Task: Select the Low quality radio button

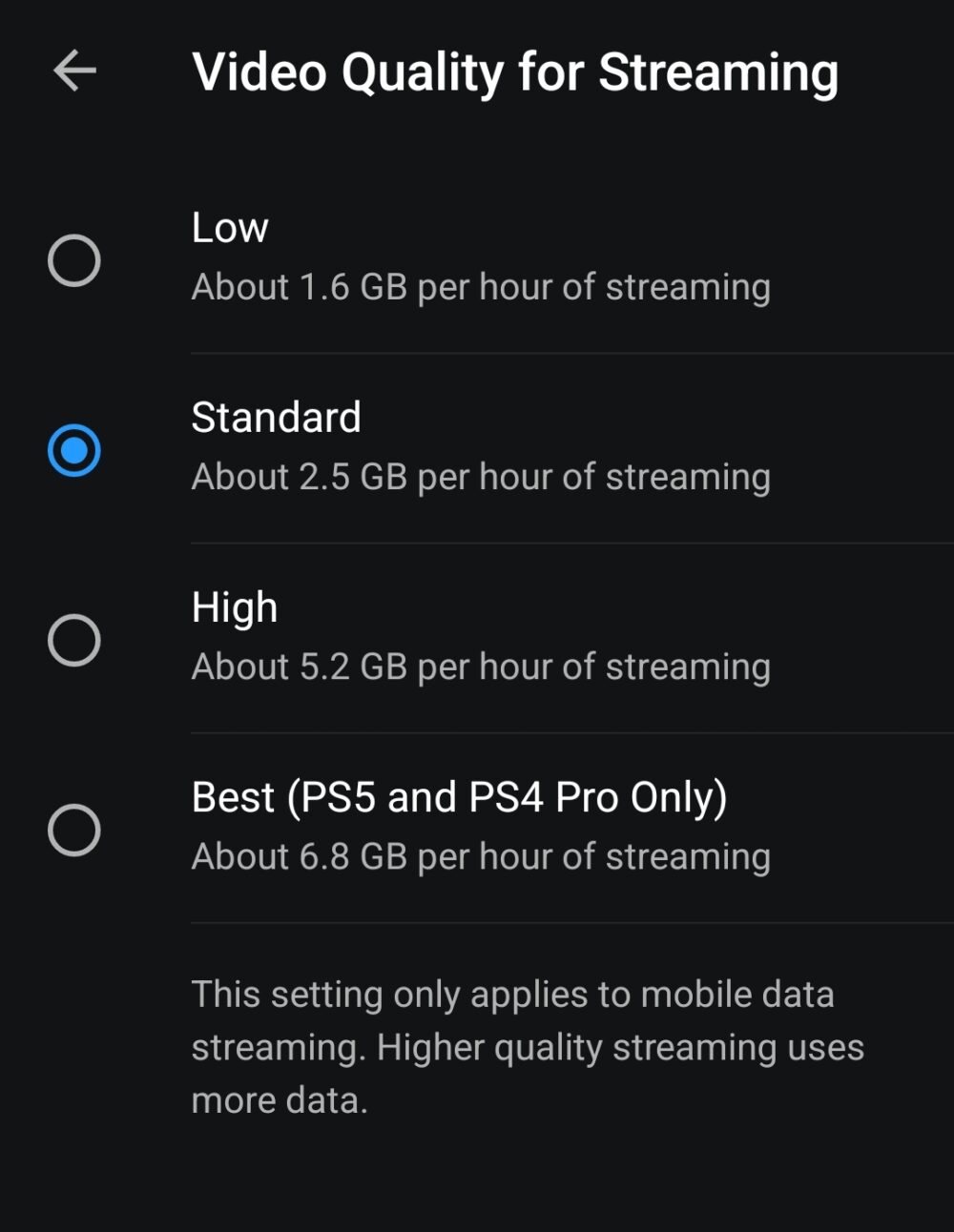Action: [x=73, y=258]
